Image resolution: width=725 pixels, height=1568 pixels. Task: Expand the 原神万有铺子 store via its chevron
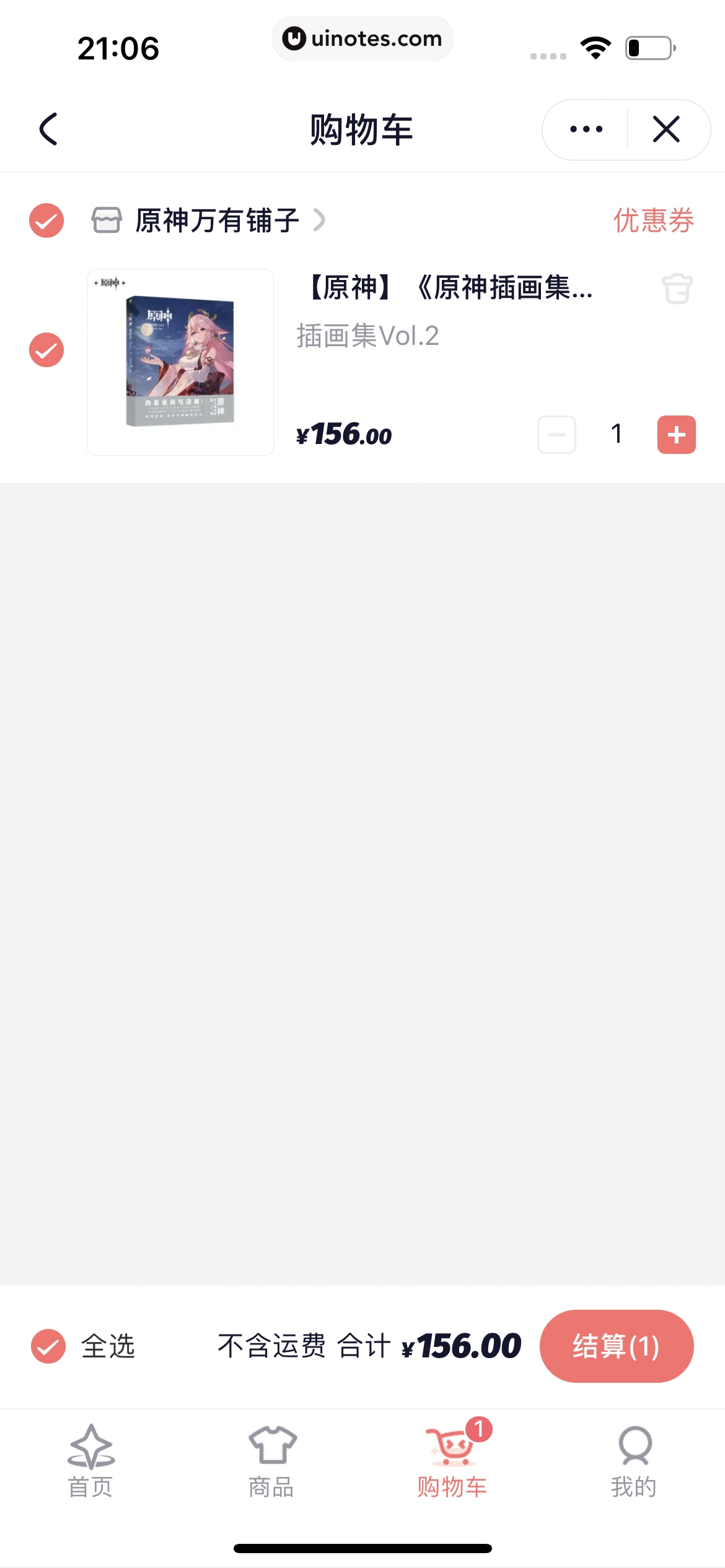pyautogui.click(x=320, y=221)
